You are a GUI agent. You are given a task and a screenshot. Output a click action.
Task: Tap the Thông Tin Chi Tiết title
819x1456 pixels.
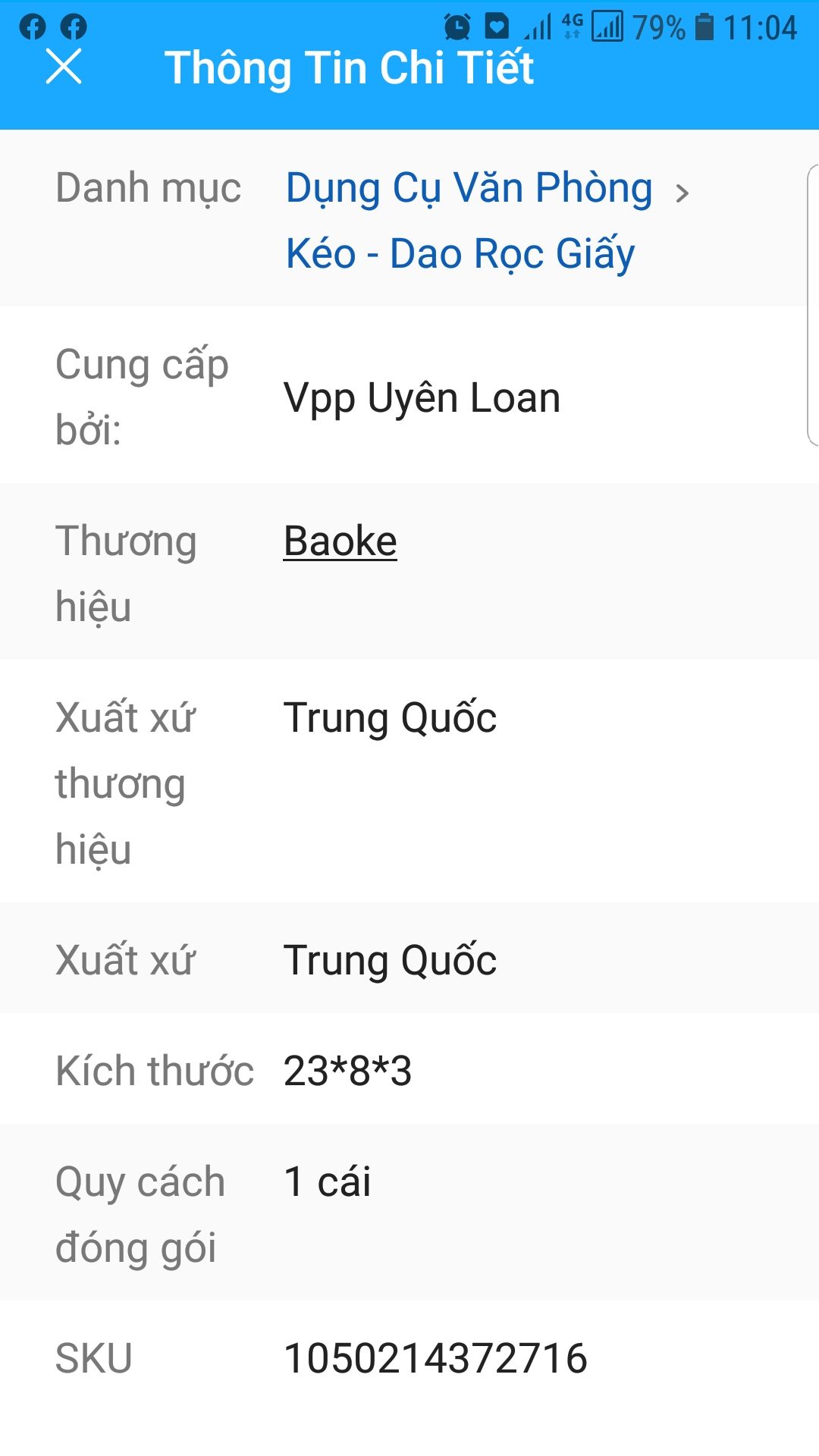coord(351,68)
